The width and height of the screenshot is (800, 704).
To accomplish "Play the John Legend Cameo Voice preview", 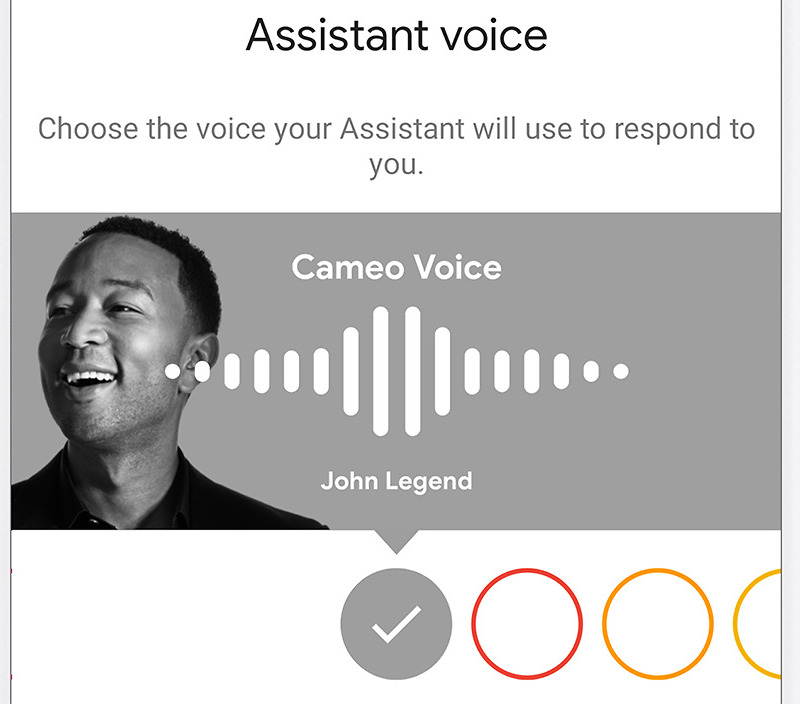I will 396,371.
